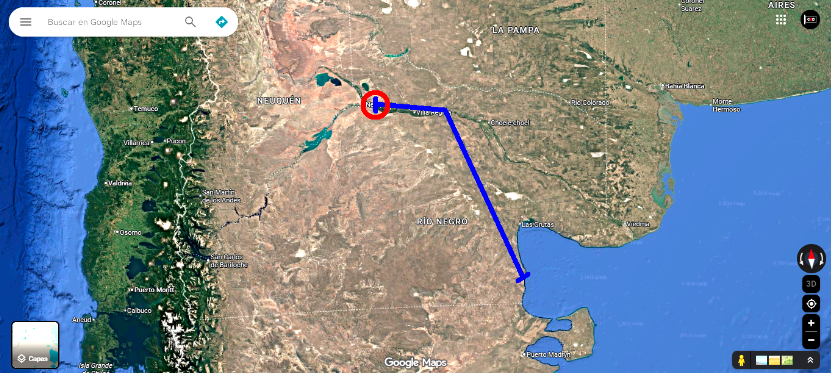Enable the 3D view button
831x373 pixels.
pyautogui.click(x=811, y=284)
